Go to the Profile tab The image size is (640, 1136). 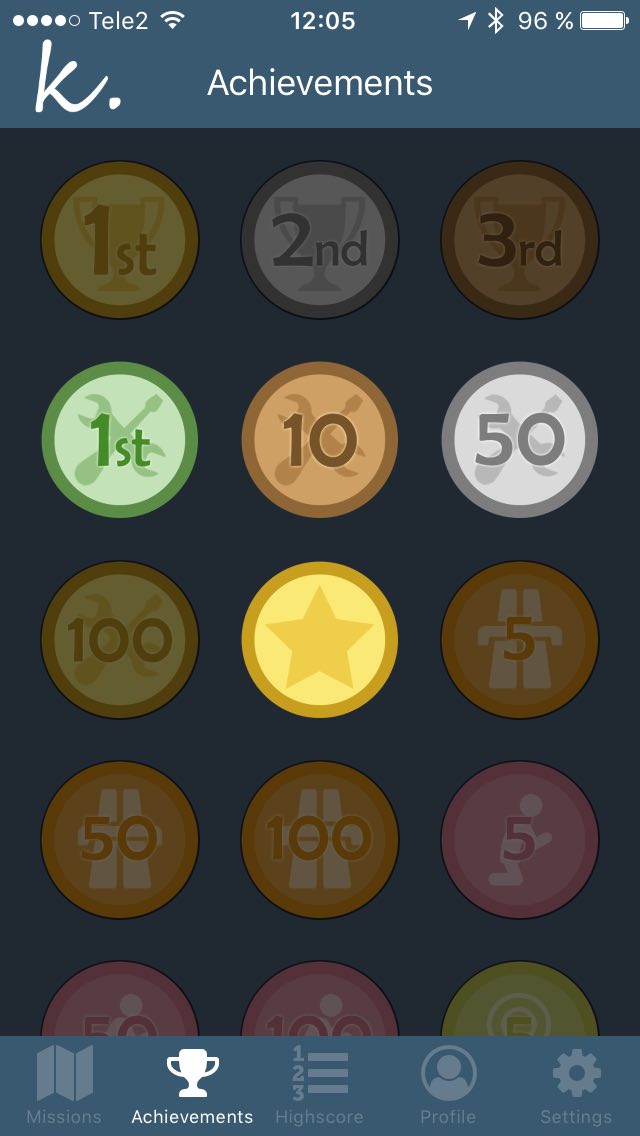coord(449,1085)
